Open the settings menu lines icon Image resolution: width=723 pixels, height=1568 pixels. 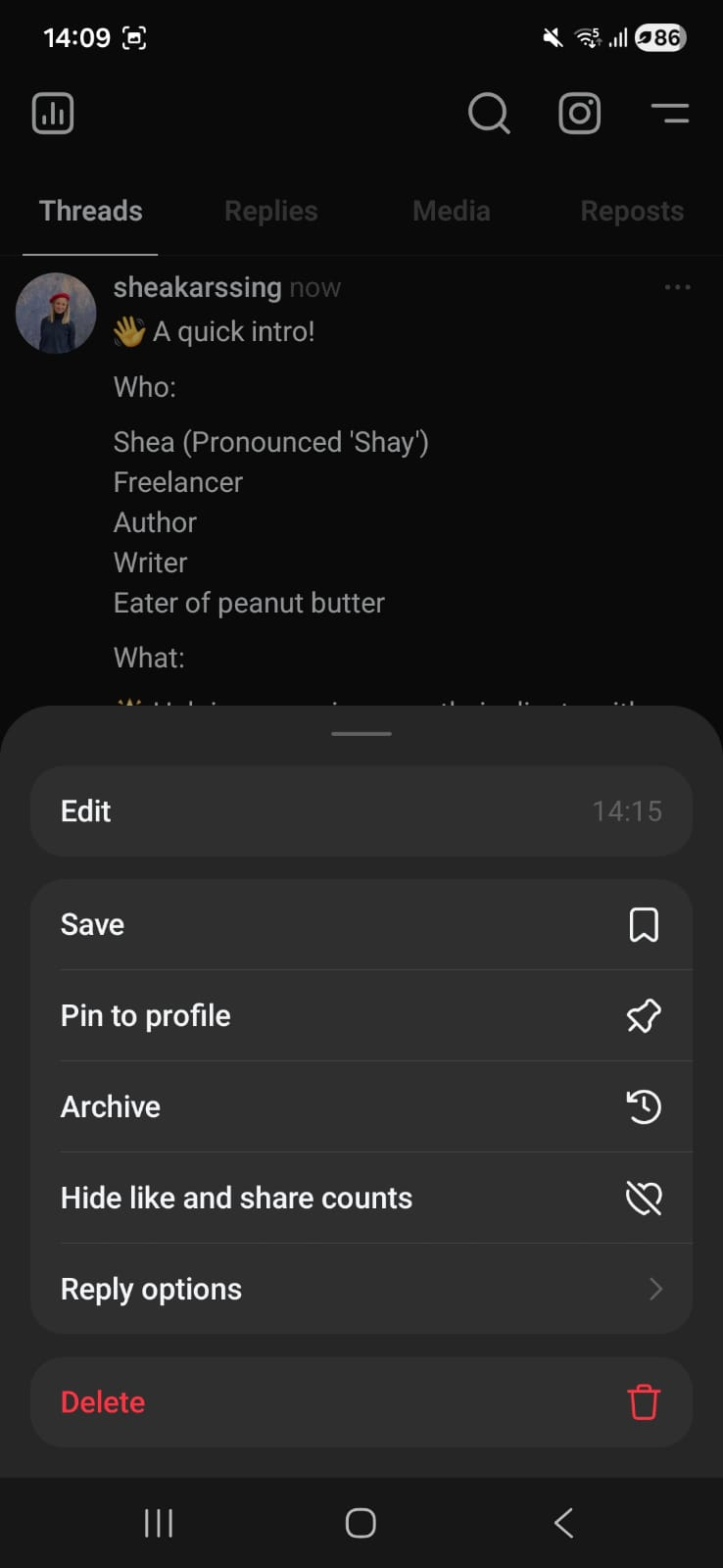[x=670, y=113]
